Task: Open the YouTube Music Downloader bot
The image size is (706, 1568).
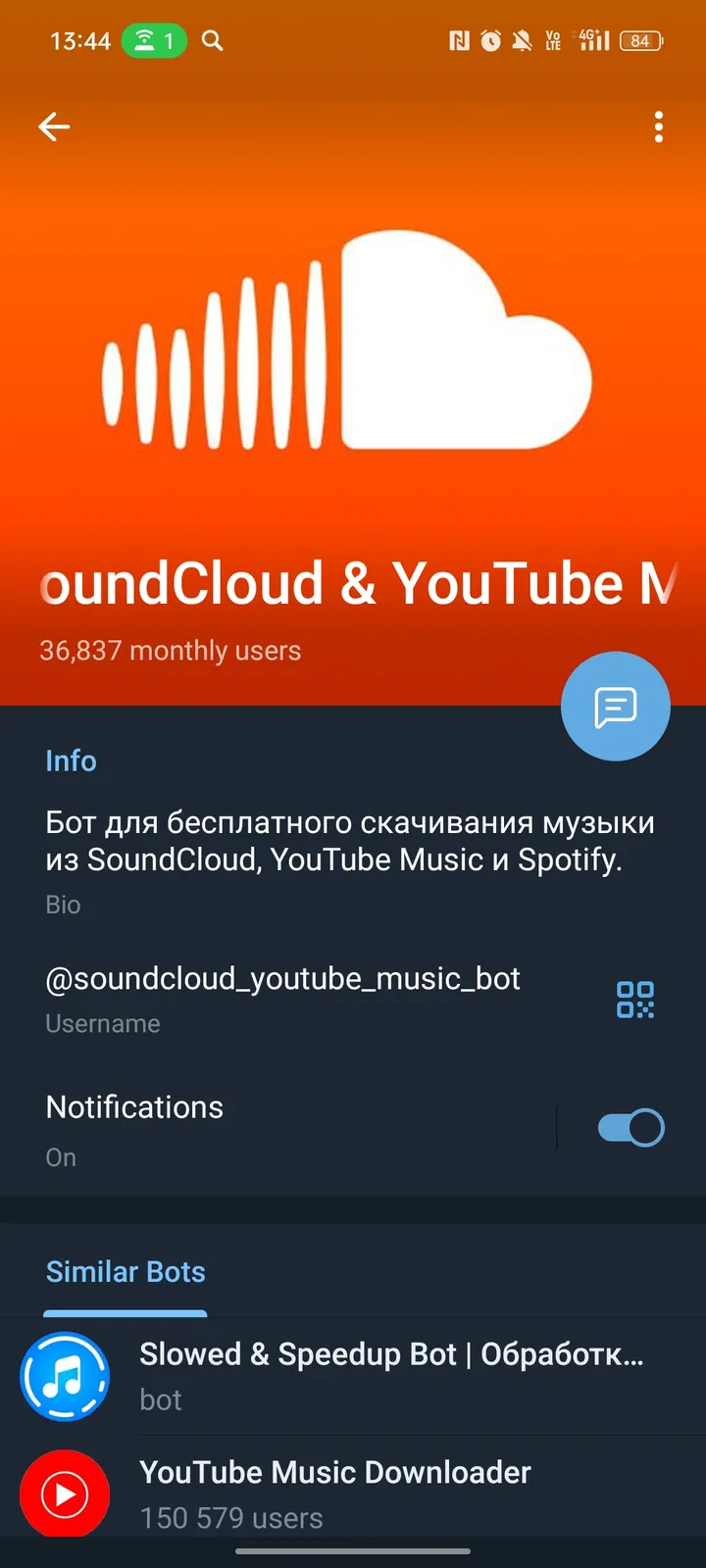Action: [x=335, y=1472]
